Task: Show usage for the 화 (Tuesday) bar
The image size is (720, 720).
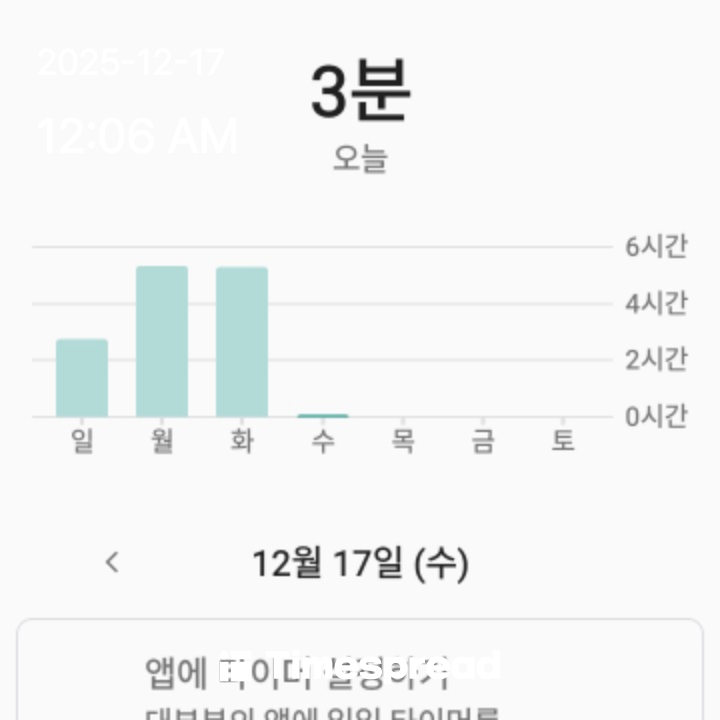Action: tap(242, 342)
